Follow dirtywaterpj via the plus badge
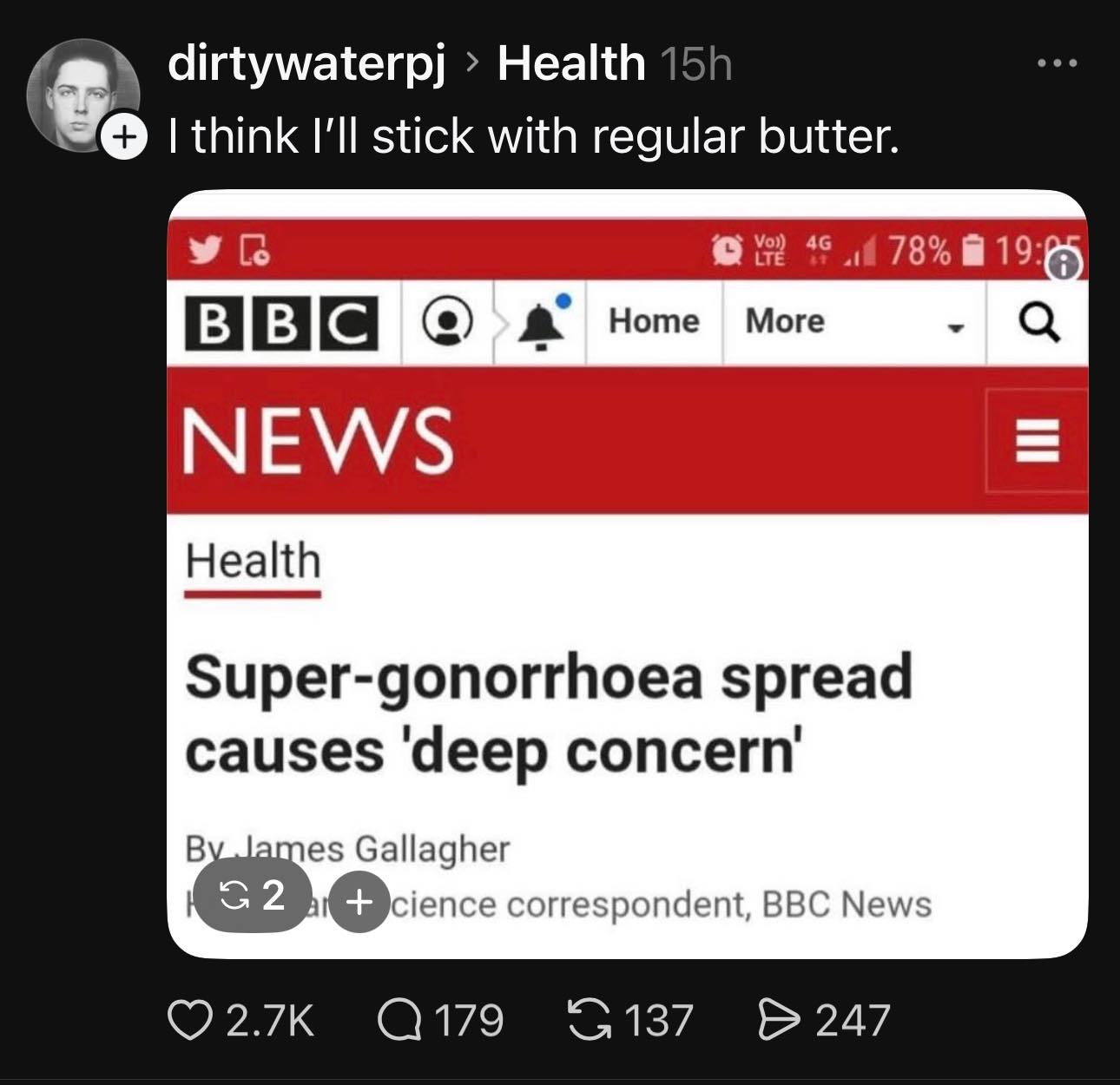The width and height of the screenshot is (1120, 1085). (124, 137)
